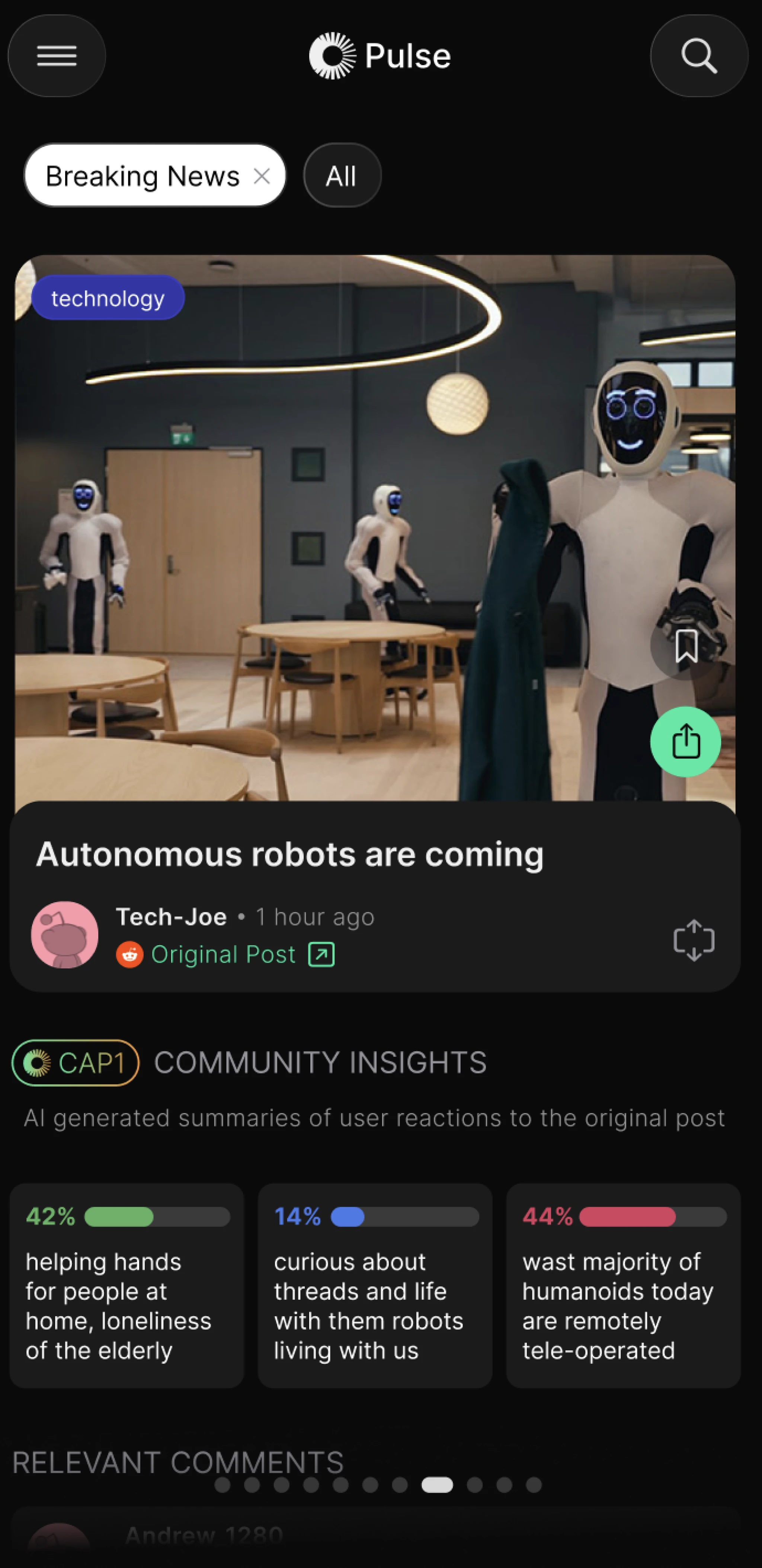The height and width of the screenshot is (1568, 762).
Task: Open the 44% tele-operated humanoids card
Action: 623,1286
